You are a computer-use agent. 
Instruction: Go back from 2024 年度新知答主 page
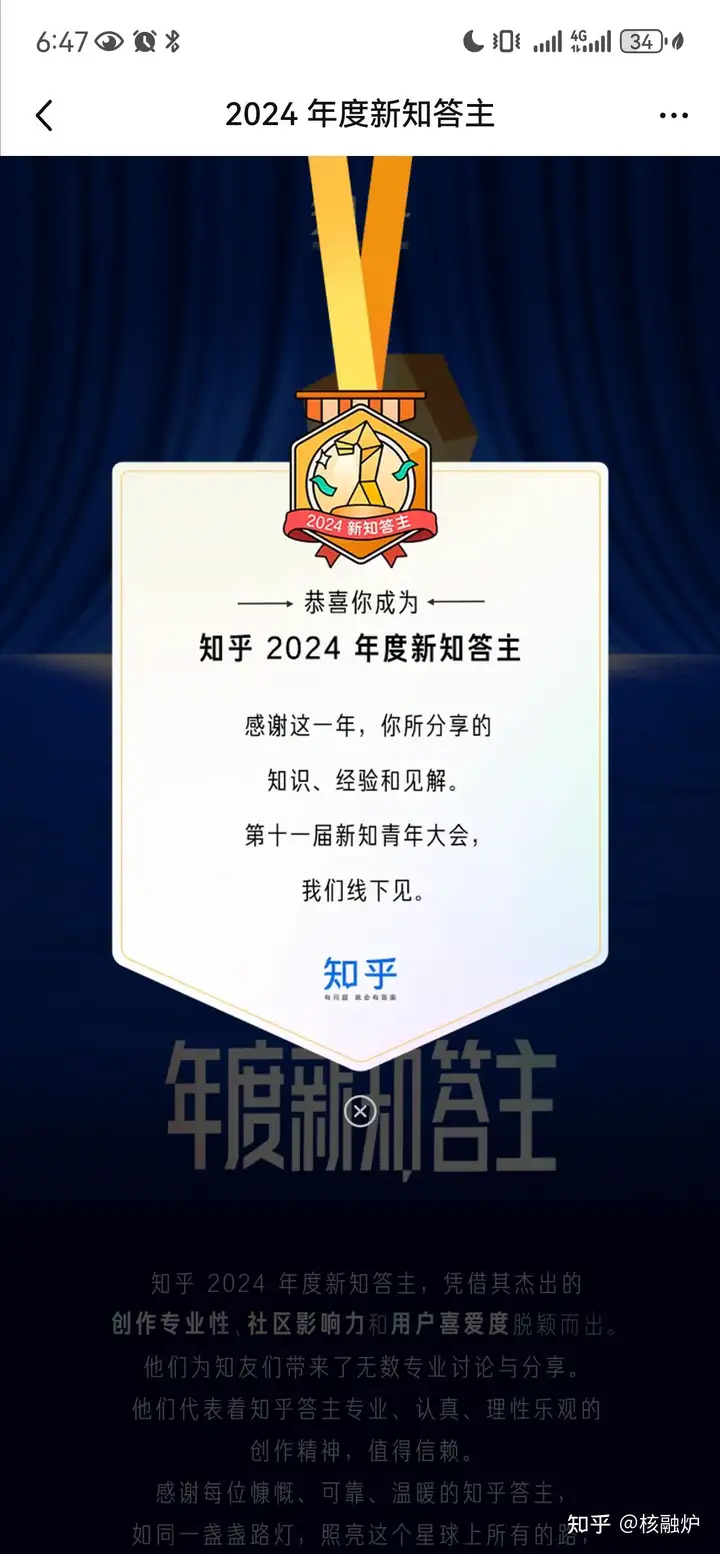(44, 116)
